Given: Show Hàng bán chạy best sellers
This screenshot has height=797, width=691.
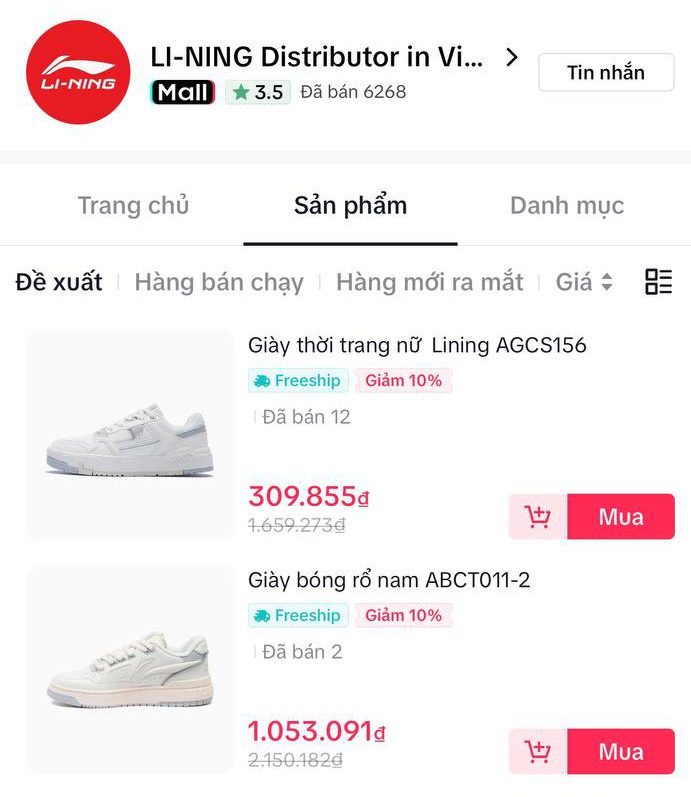Looking at the screenshot, I should pyautogui.click(x=219, y=282).
